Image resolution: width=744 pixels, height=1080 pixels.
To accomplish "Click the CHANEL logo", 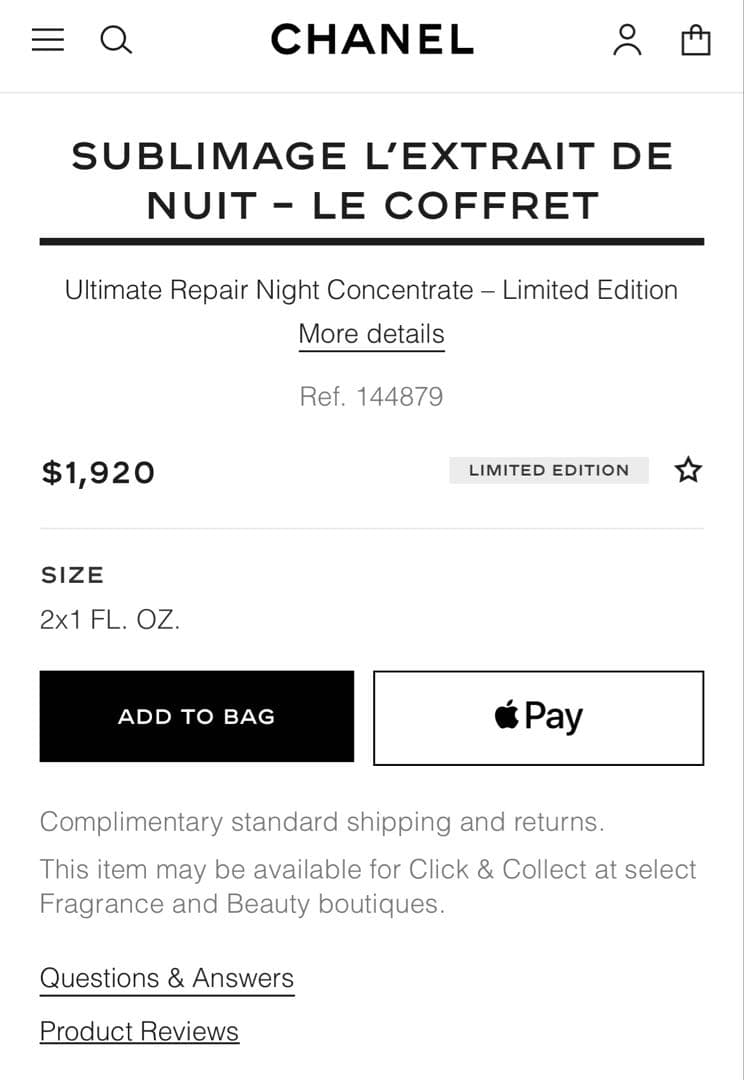I will point(371,39).
